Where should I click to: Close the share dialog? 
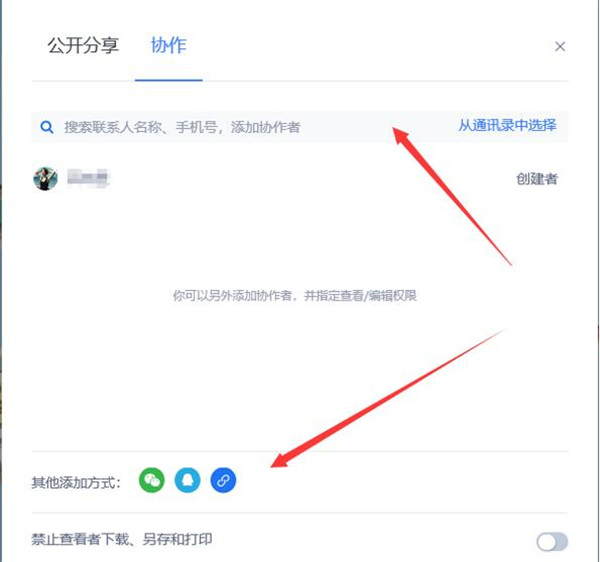tap(560, 46)
